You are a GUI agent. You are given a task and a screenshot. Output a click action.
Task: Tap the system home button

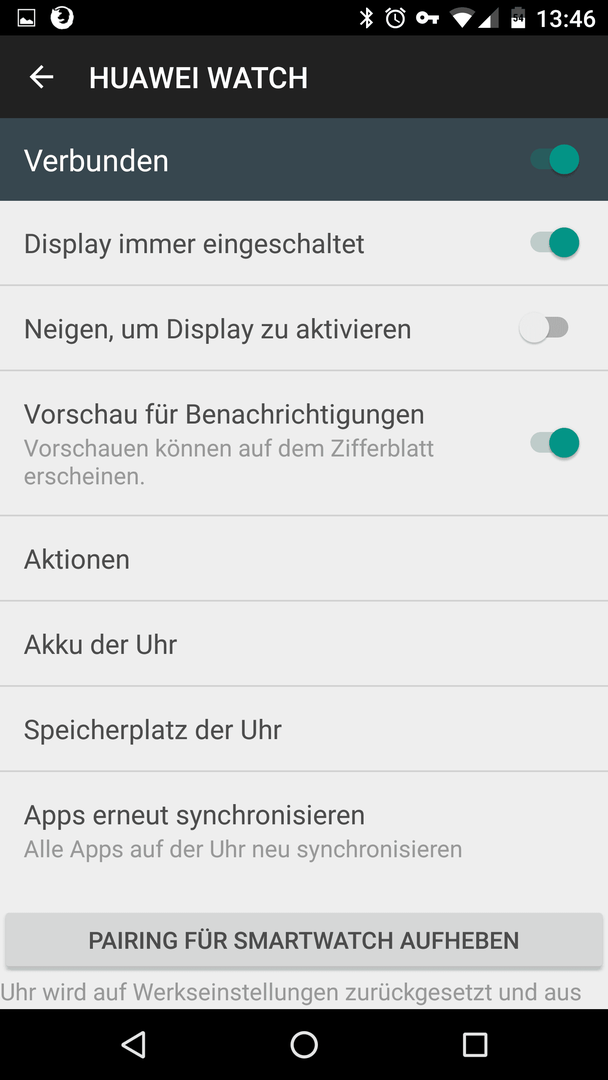pyautogui.click(x=304, y=1044)
